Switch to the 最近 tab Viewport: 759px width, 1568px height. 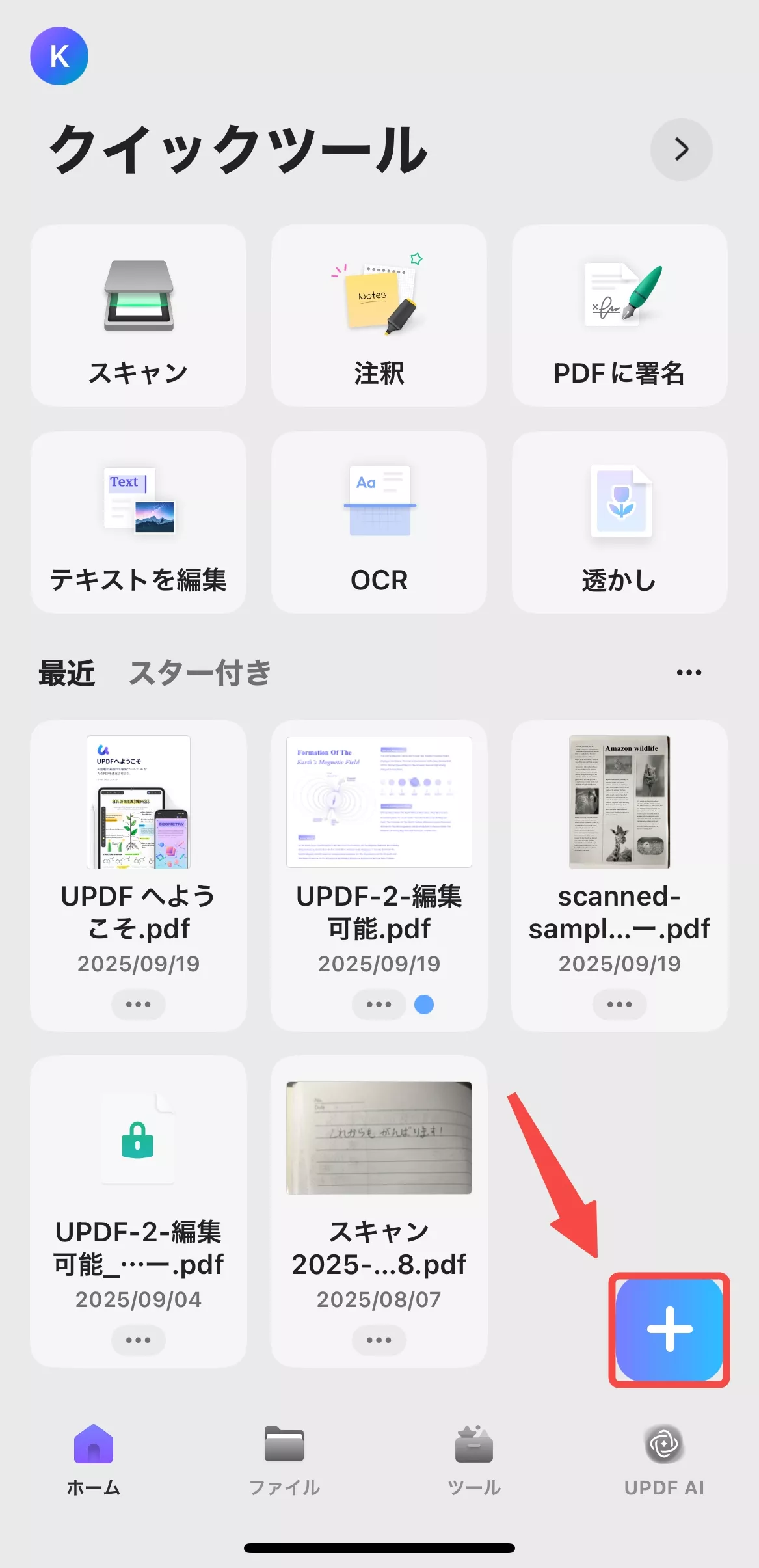click(68, 672)
